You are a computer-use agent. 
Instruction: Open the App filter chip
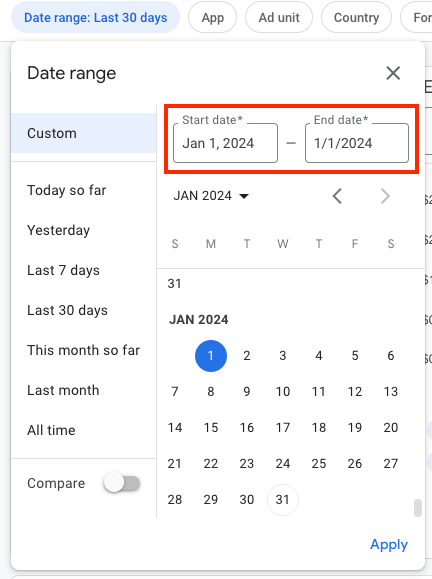point(212,17)
